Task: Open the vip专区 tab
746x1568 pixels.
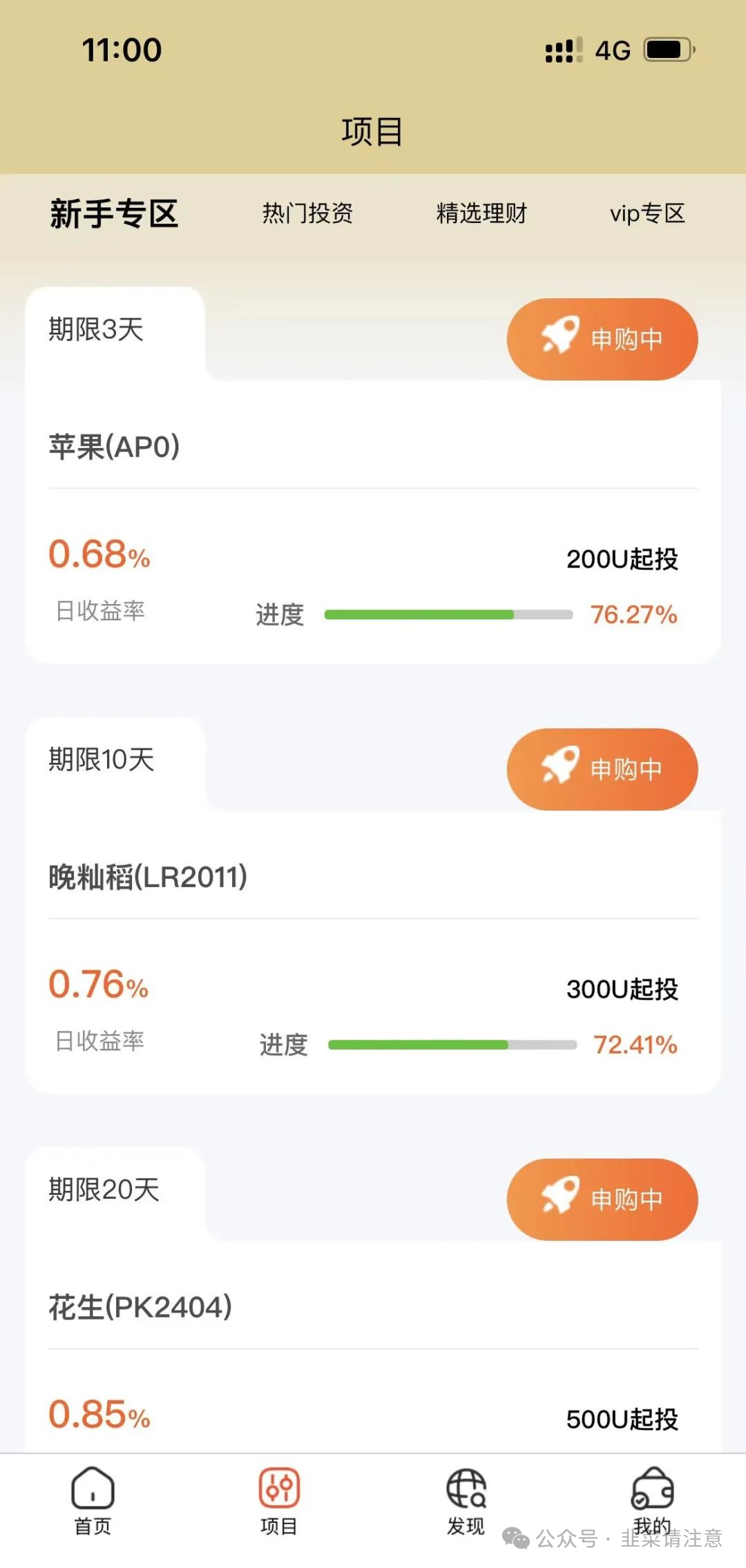Action: [647, 213]
